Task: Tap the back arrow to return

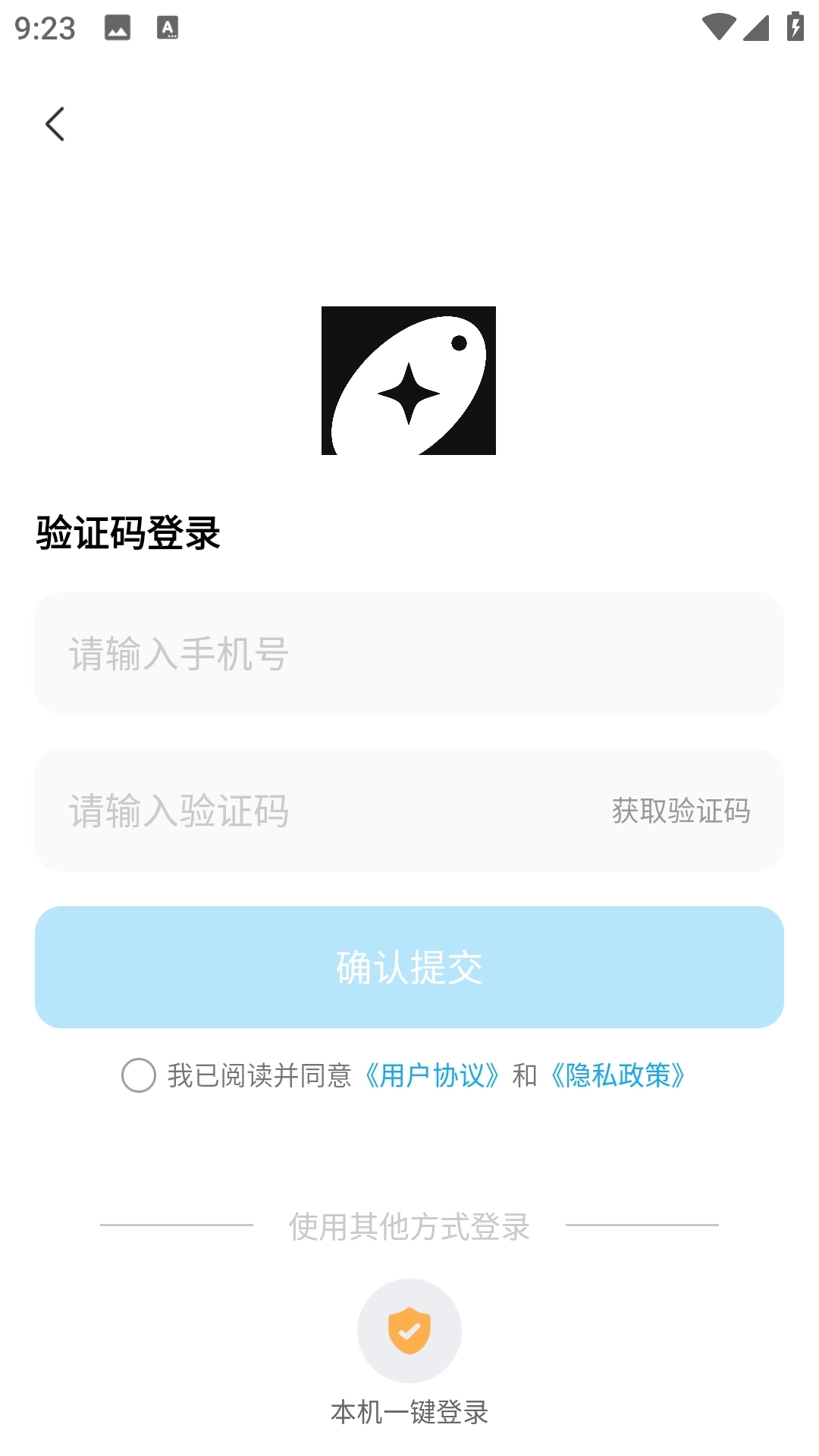Action: pos(55,124)
